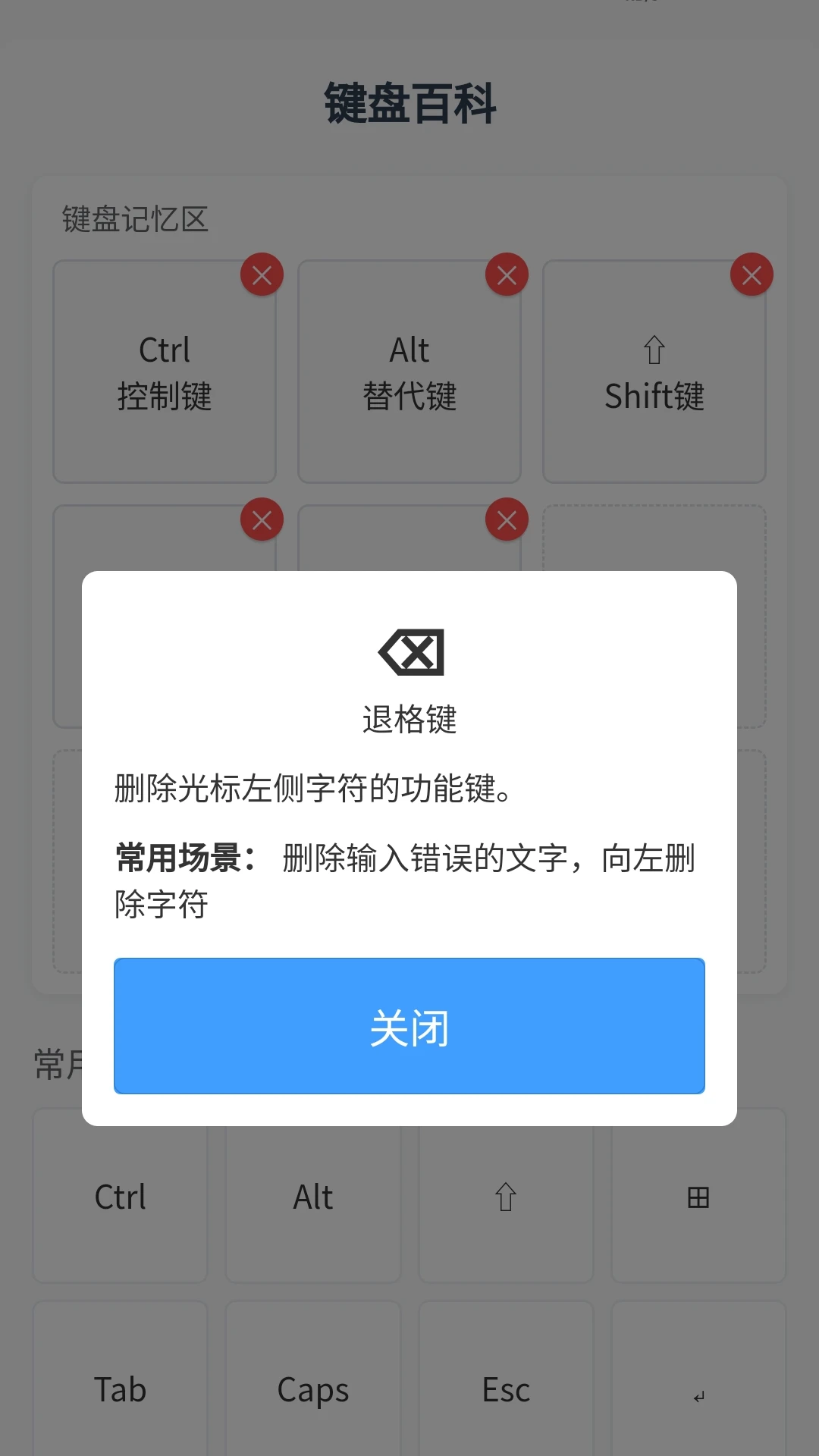Select the Shift arrow key in the bottom grid

[x=505, y=1197]
